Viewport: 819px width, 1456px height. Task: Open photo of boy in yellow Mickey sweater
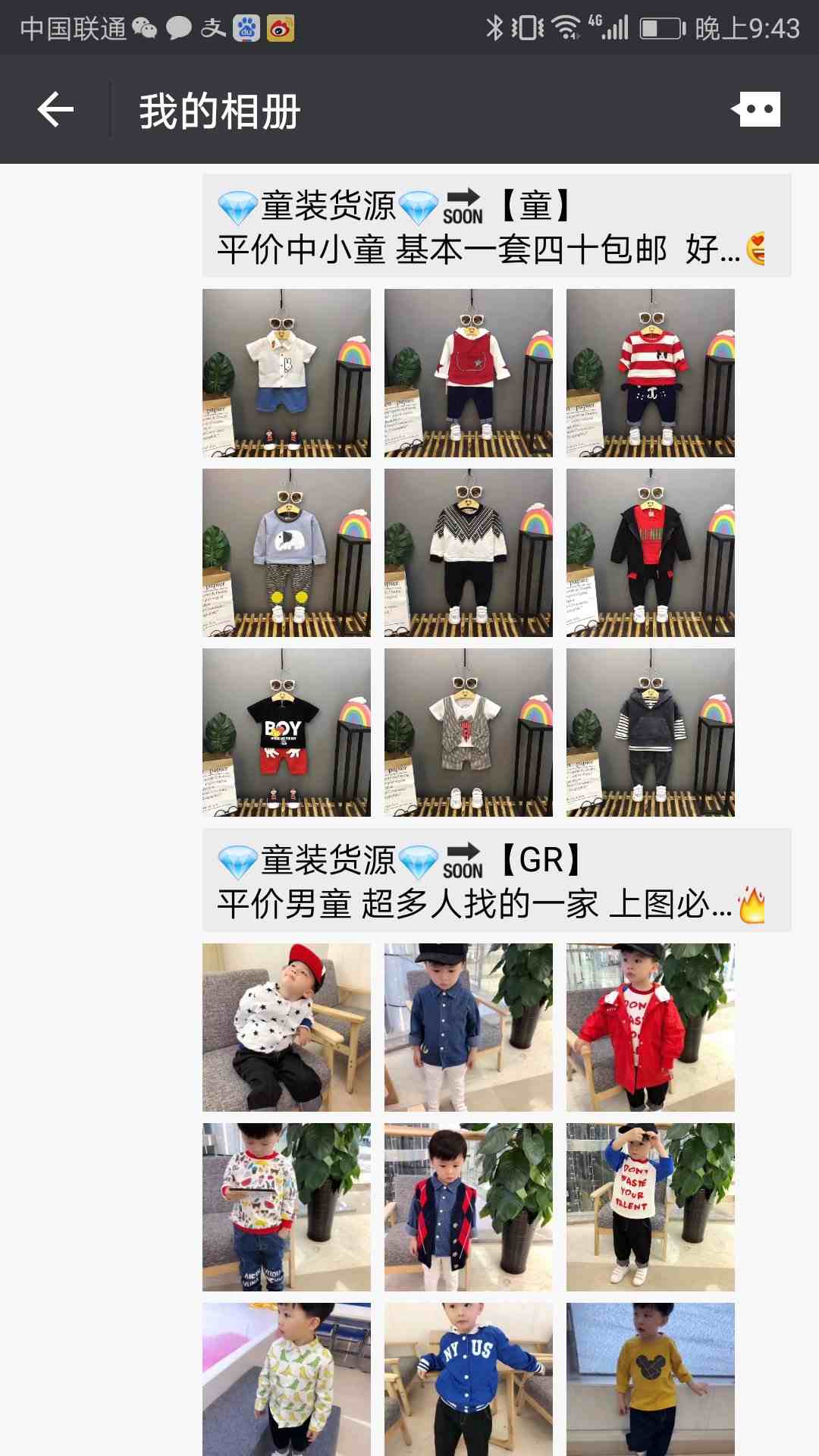coord(651,1379)
